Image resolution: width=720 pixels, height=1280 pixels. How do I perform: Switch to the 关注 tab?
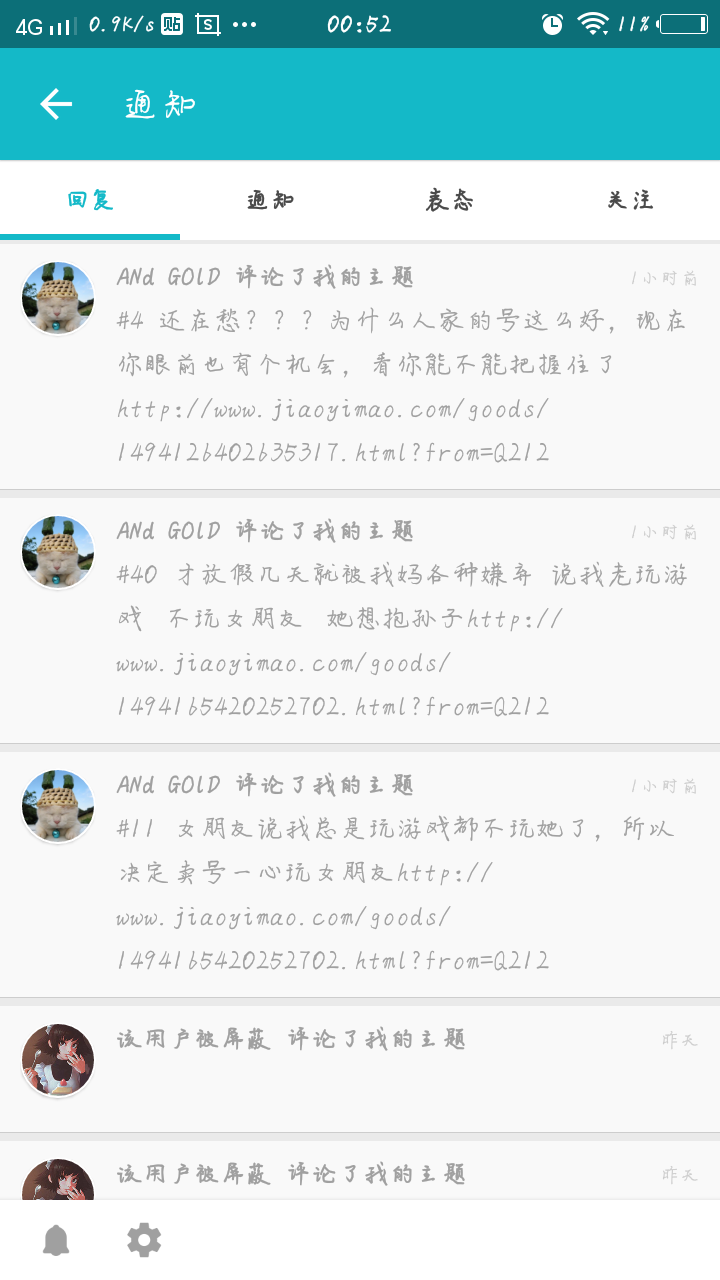coord(630,200)
